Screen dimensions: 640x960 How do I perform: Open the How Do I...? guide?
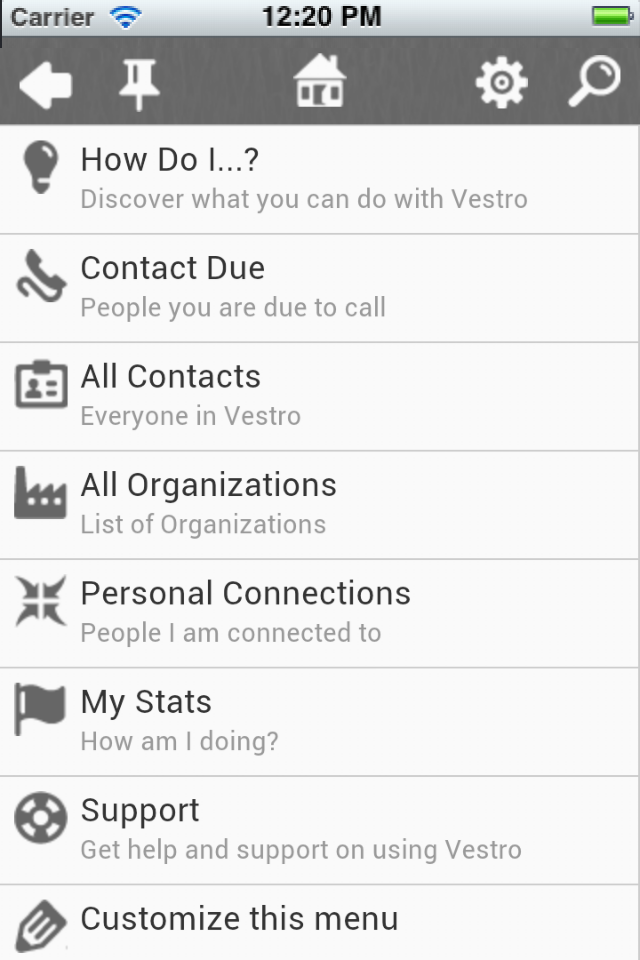pos(320,179)
